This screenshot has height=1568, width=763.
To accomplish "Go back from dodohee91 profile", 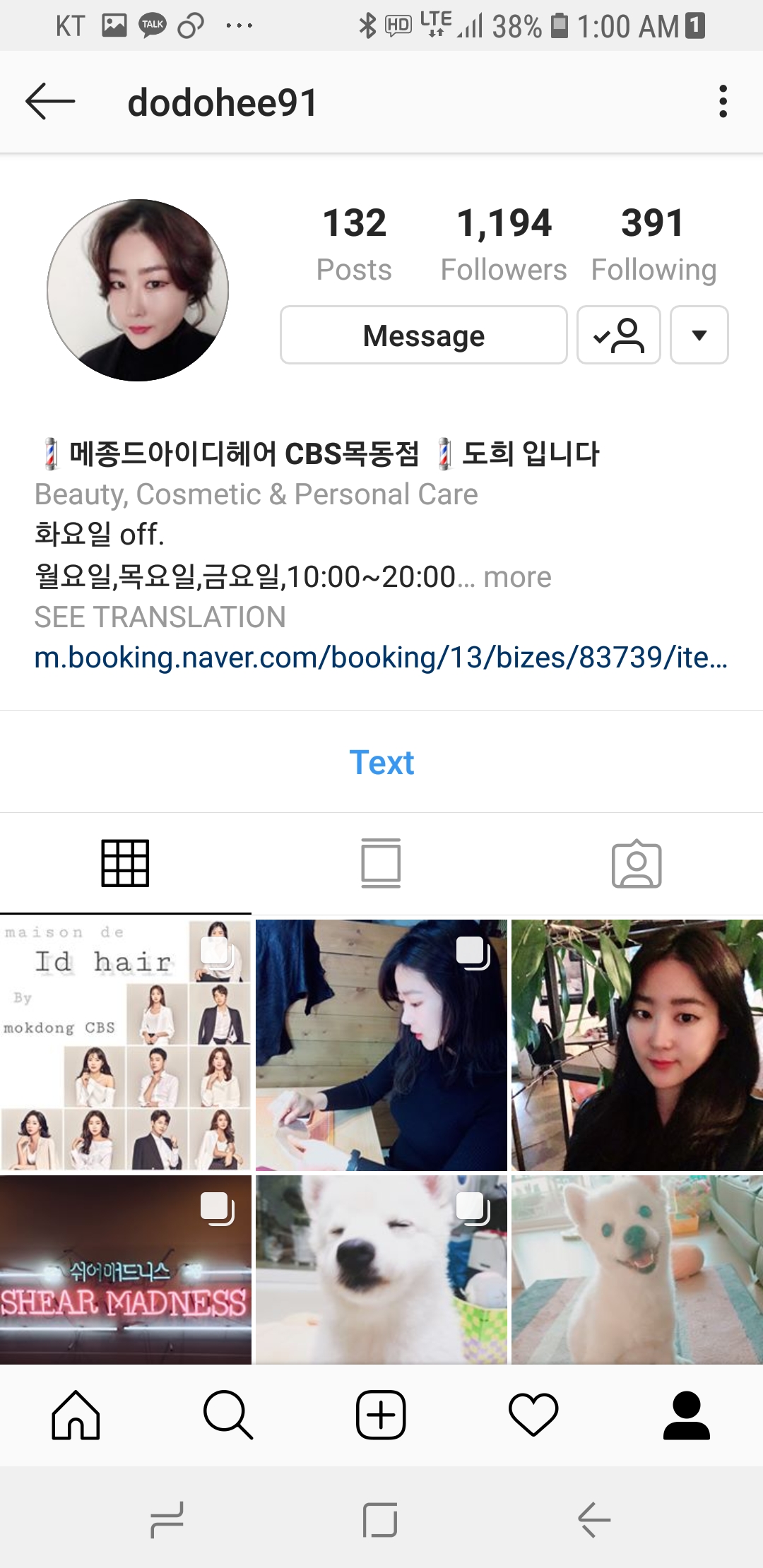I will (50, 102).
